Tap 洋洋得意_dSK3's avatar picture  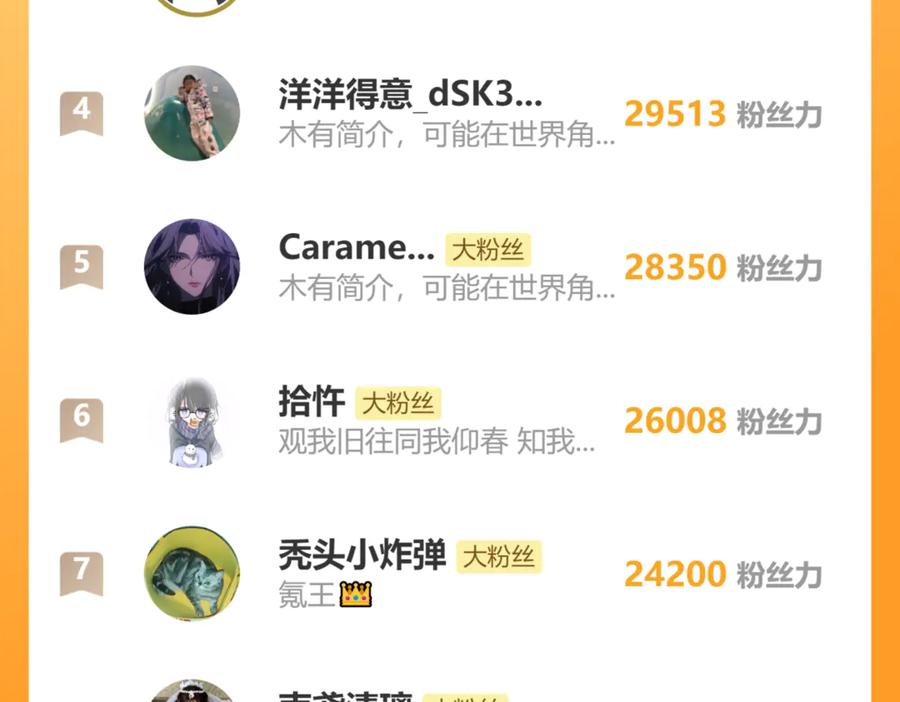192,114
